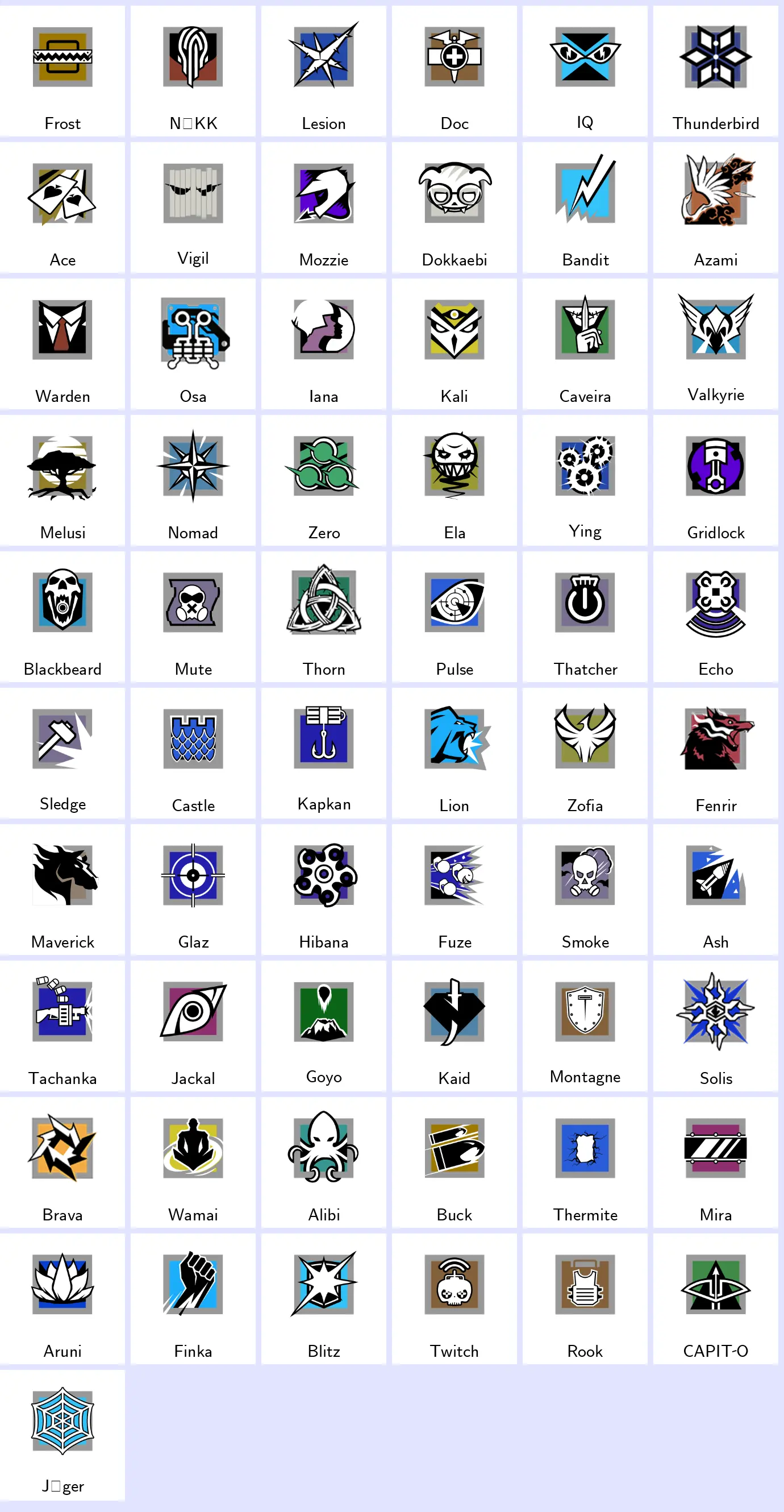The height and width of the screenshot is (1512, 784).
Task: Select Warden in the operator grid
Action: [62, 344]
